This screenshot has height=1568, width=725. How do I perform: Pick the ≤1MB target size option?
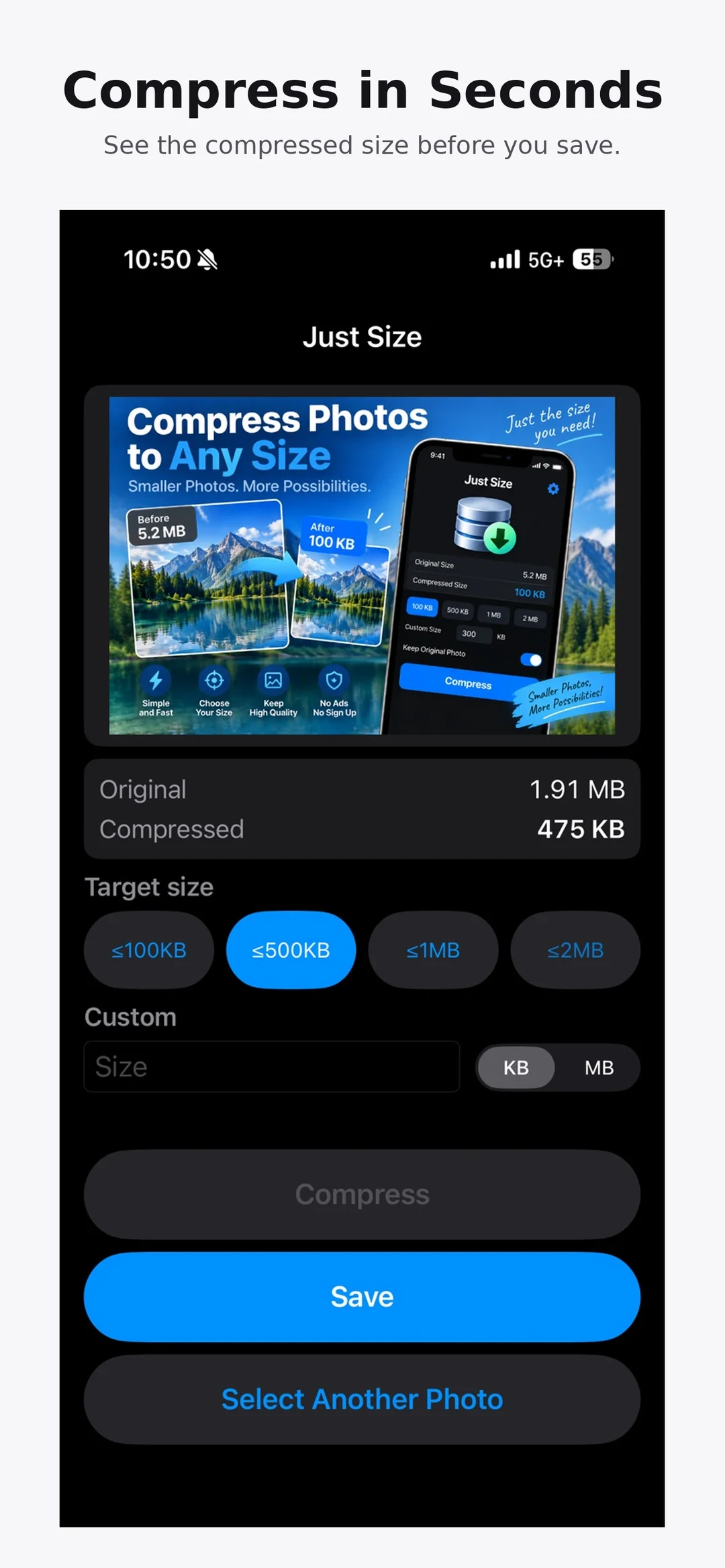pos(433,949)
